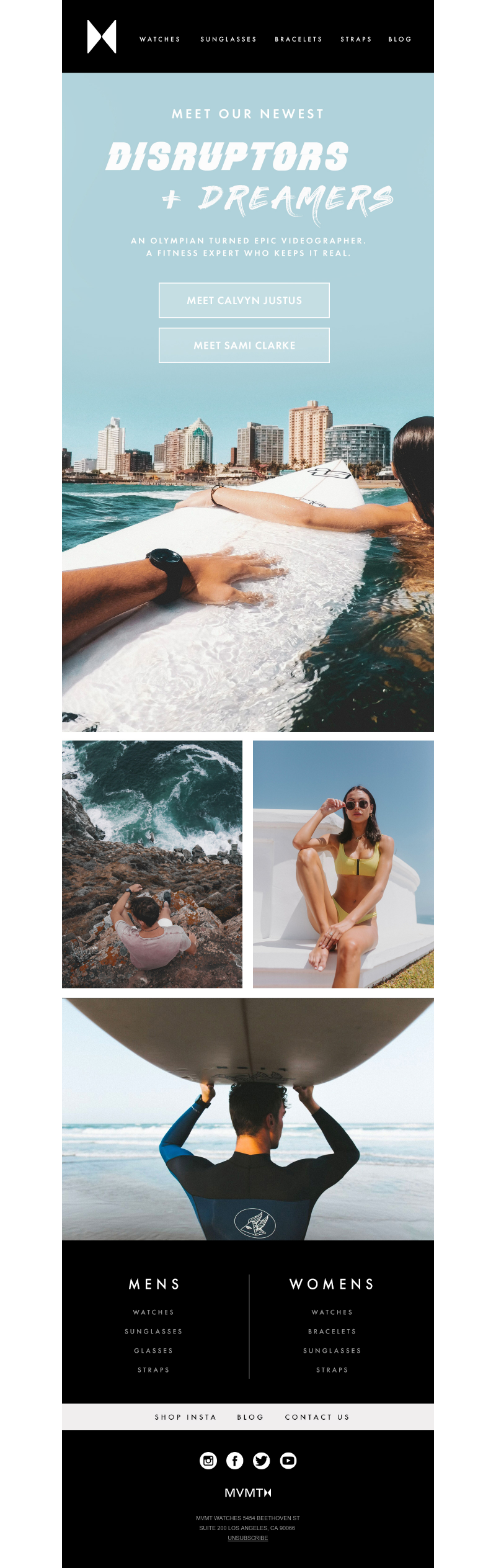Open Sunglasses under the Womens column

point(332,1351)
